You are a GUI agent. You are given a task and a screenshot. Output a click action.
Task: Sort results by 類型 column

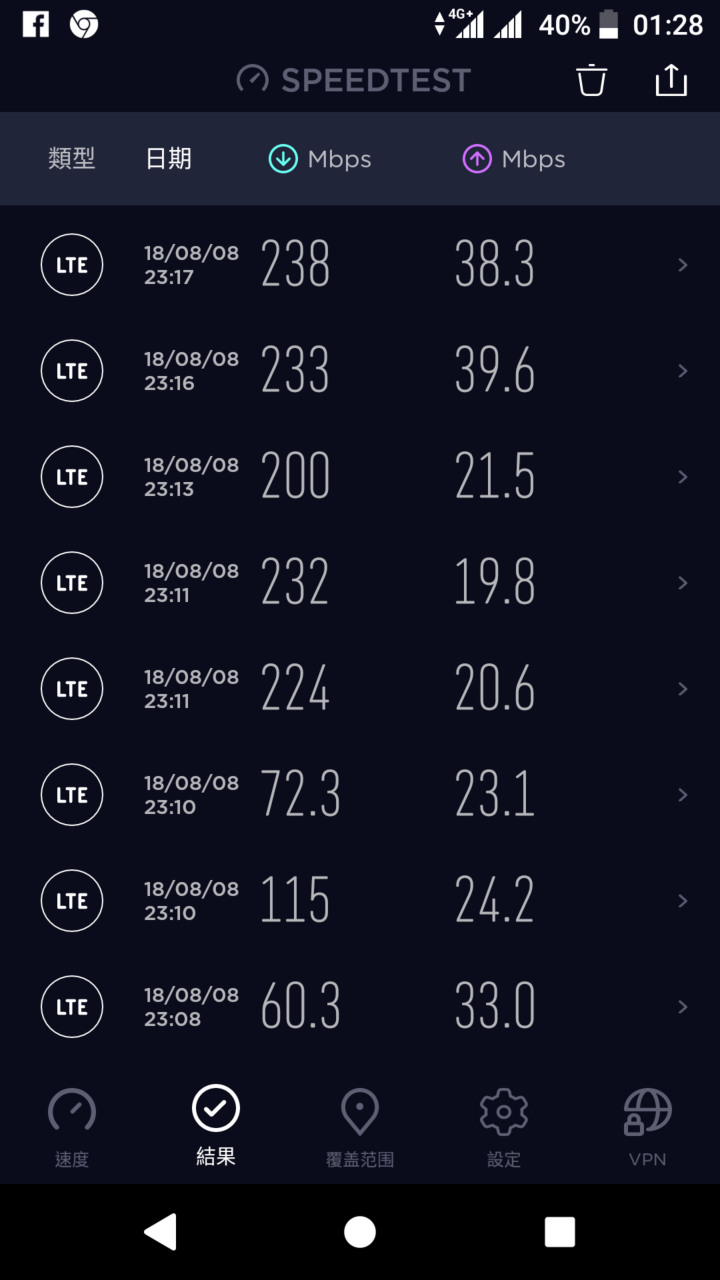tap(72, 159)
